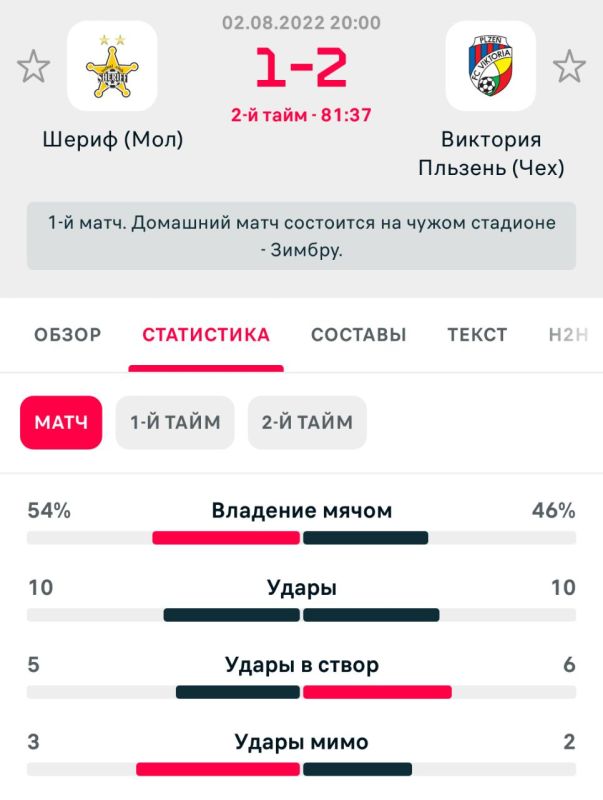Viewport: 603px width, 800px height.
Task: Show statistics for МАТЧ
Action: click(x=61, y=422)
